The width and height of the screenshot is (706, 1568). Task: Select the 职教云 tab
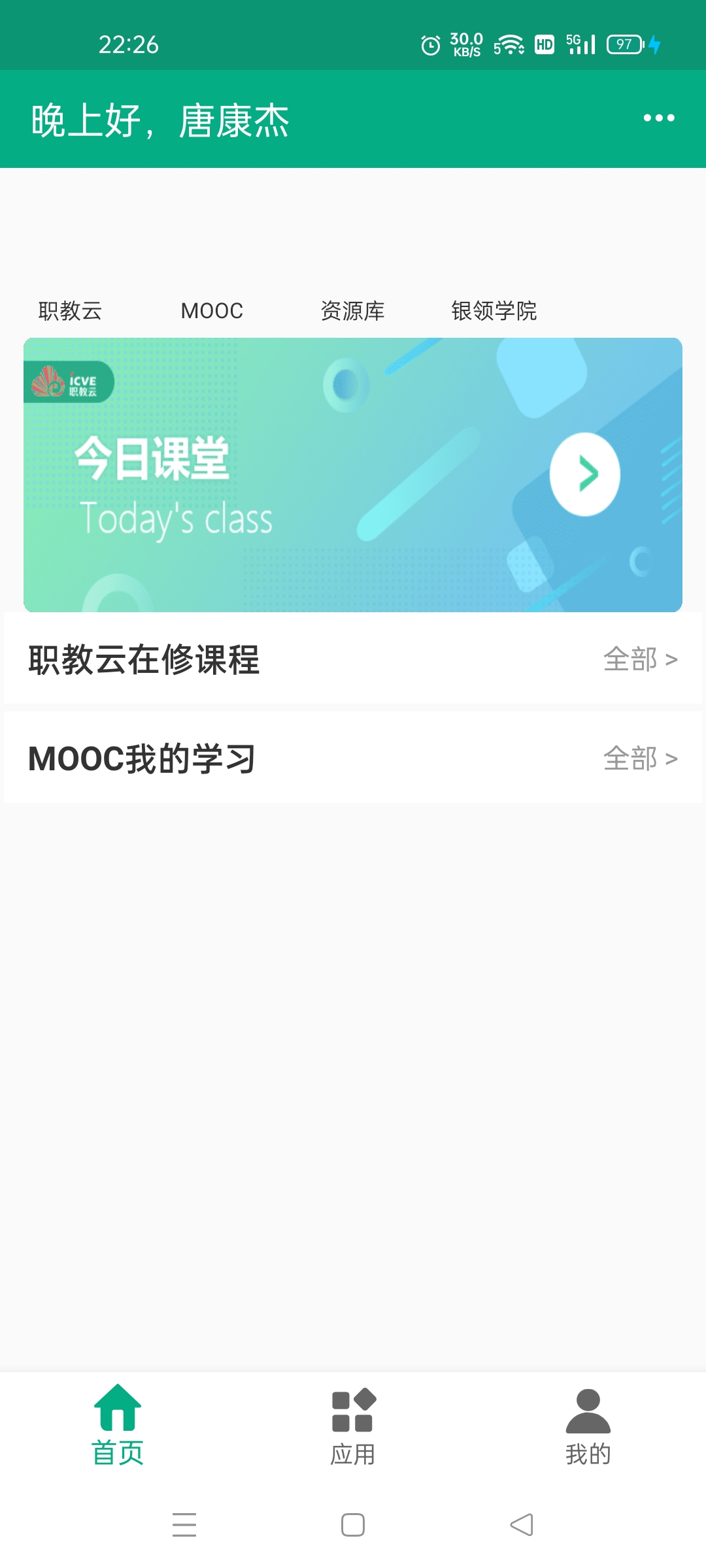pos(71,311)
